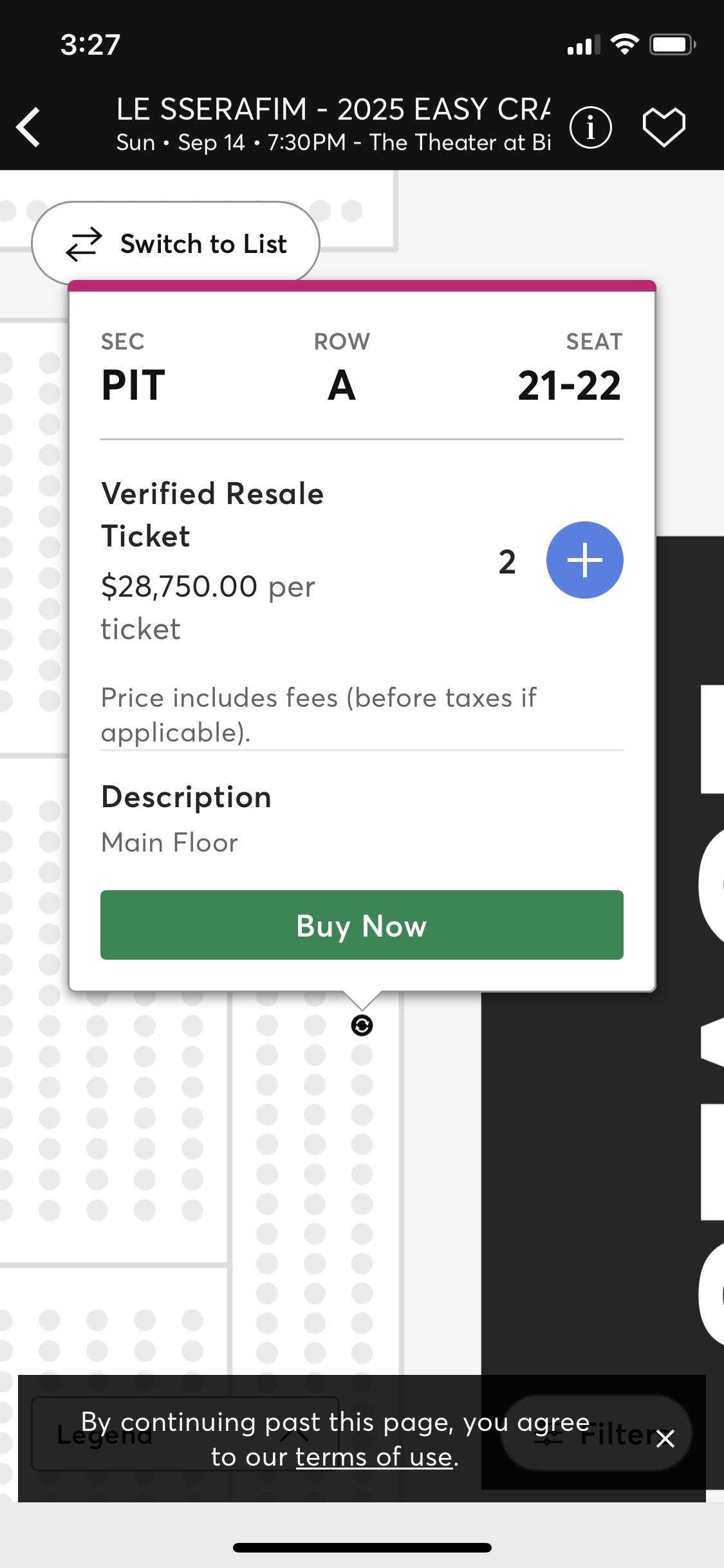Select the resale seat marker on map
The height and width of the screenshot is (1568, 724).
(x=362, y=1025)
